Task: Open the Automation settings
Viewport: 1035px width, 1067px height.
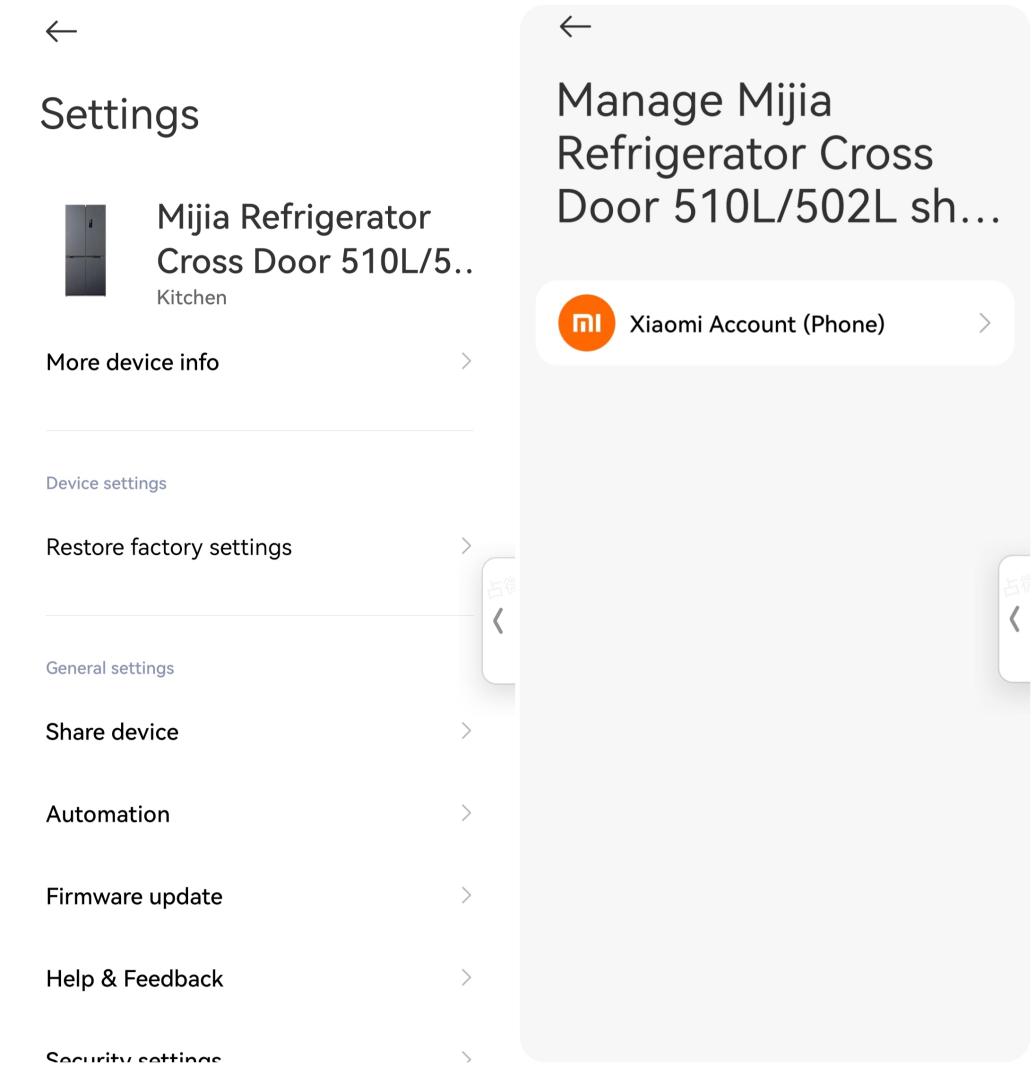Action: [258, 814]
